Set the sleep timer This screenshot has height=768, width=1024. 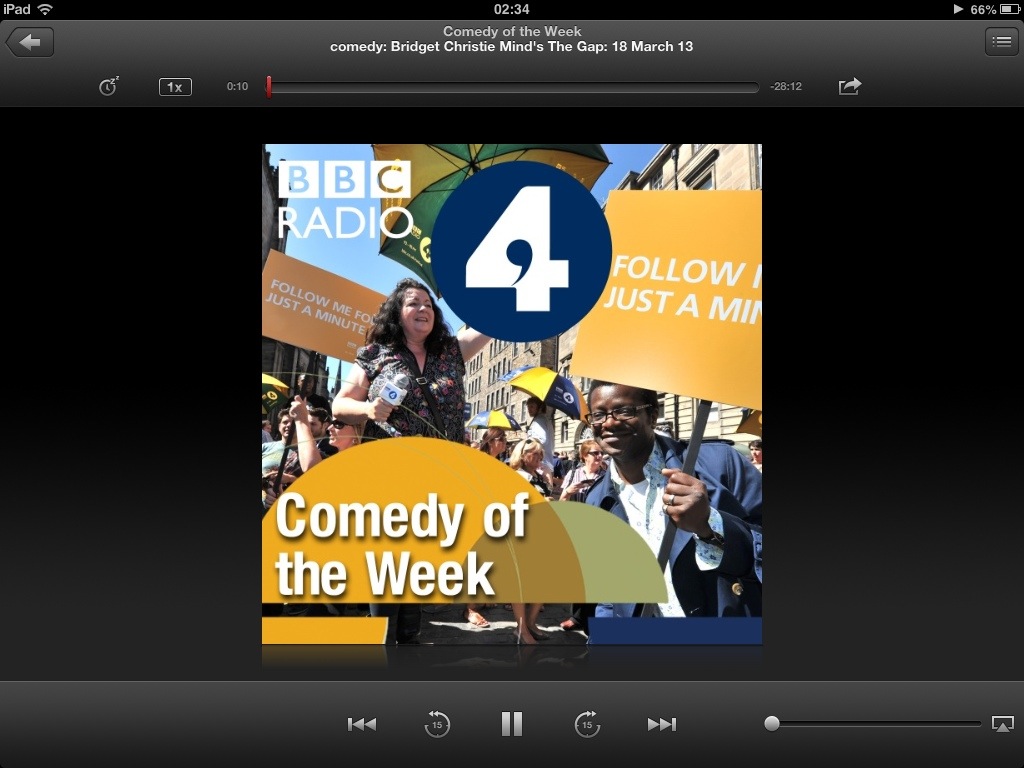point(108,87)
